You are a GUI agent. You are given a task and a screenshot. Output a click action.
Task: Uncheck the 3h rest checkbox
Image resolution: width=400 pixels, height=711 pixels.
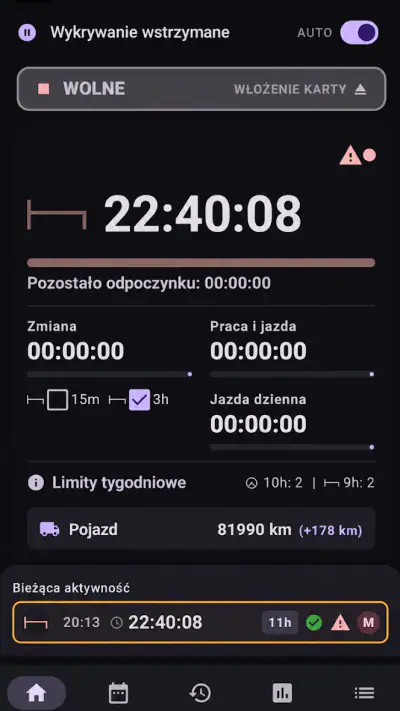[x=139, y=400]
